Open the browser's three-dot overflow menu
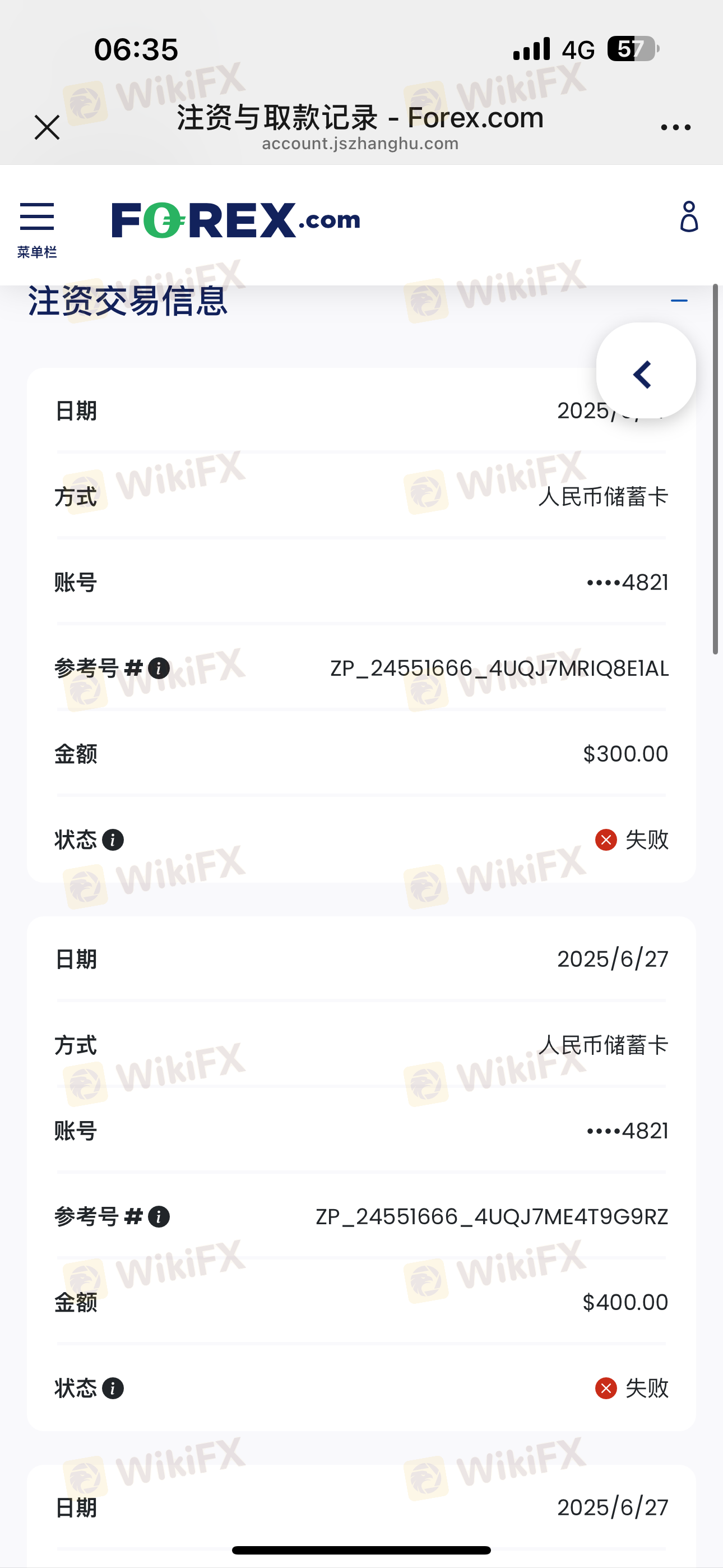723x1568 pixels. 675,127
